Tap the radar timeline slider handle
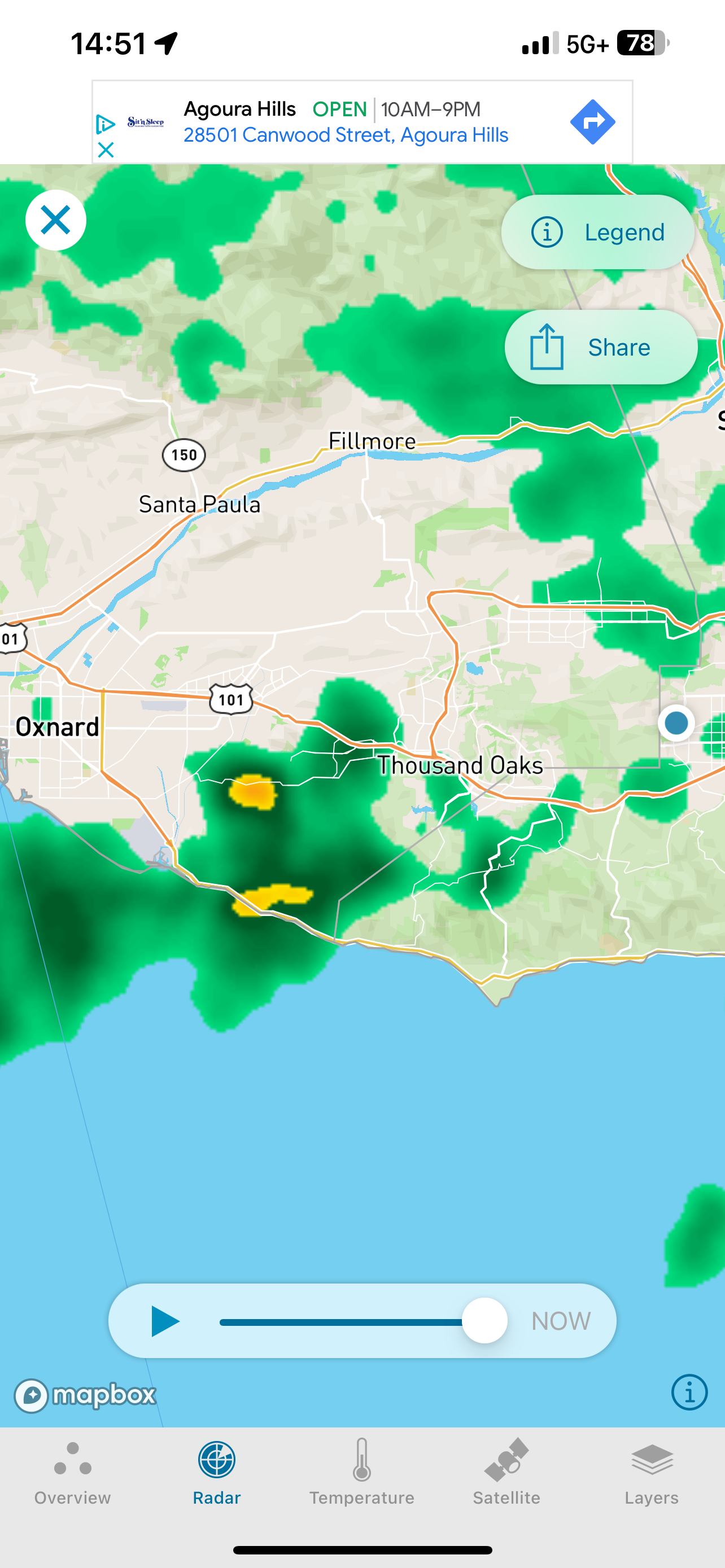725x1568 pixels. click(x=484, y=1321)
